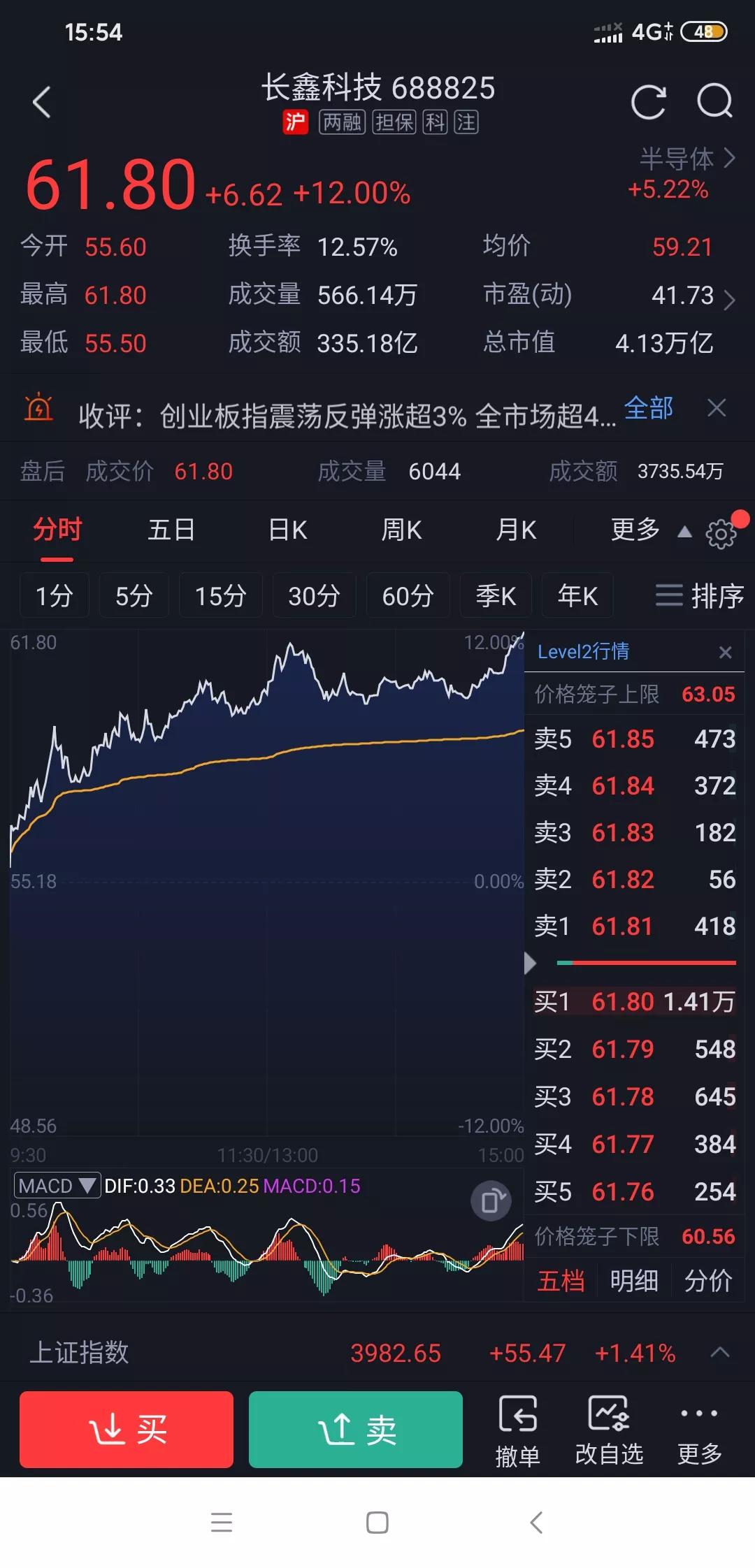Open the search magnifier icon
Image resolution: width=755 pixels, height=1568 pixels.
[x=715, y=102]
